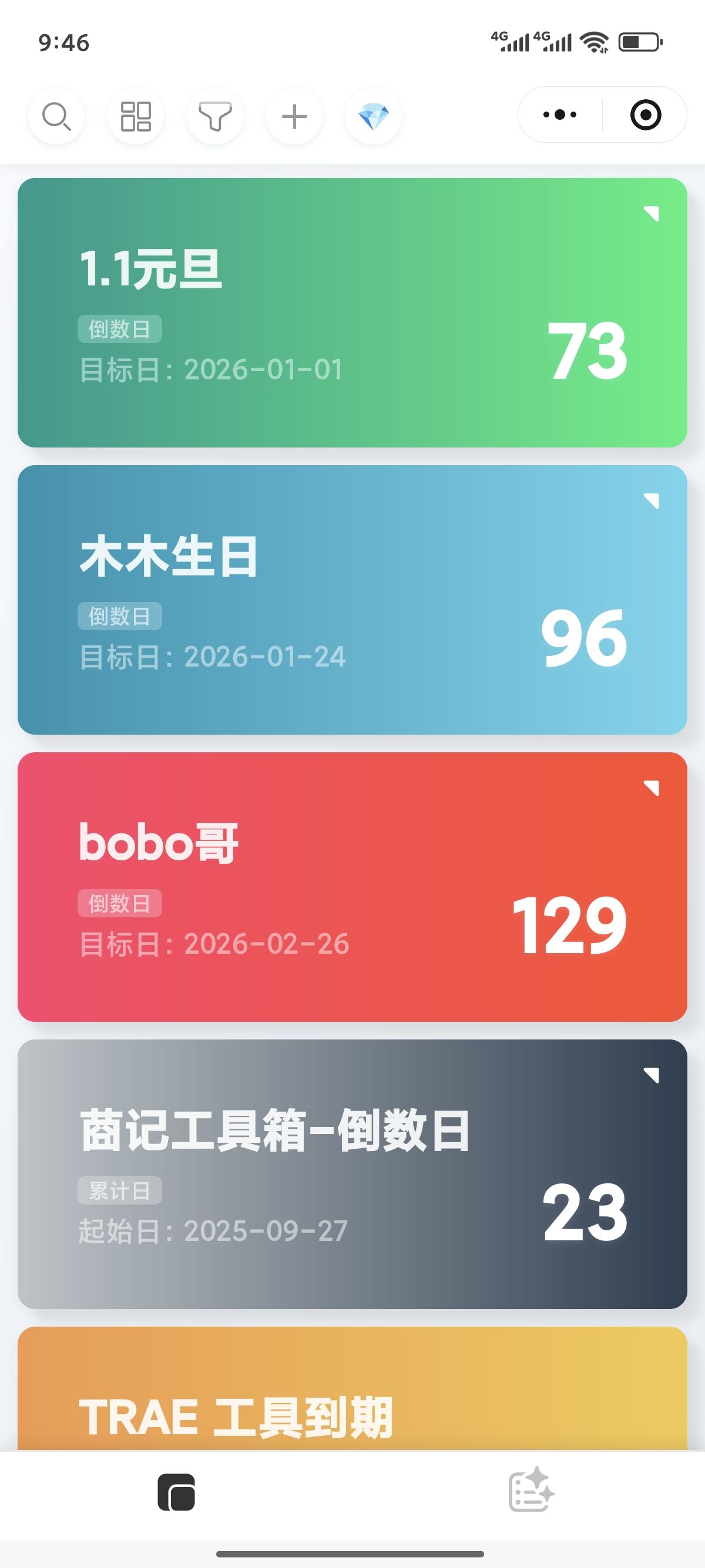Image resolution: width=705 pixels, height=1568 pixels.
Task: Switch to the cards list tab
Action: pos(177,1492)
